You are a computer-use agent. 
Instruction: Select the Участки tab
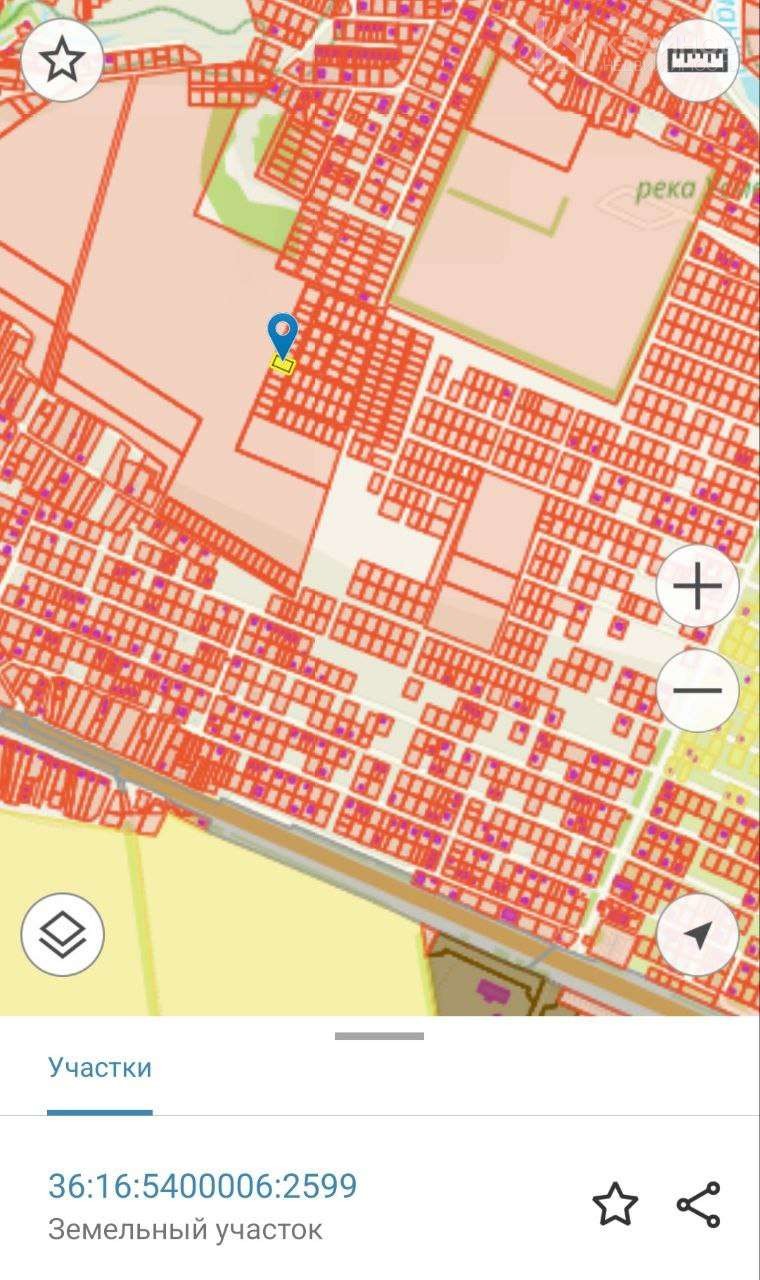pyautogui.click(x=100, y=1068)
